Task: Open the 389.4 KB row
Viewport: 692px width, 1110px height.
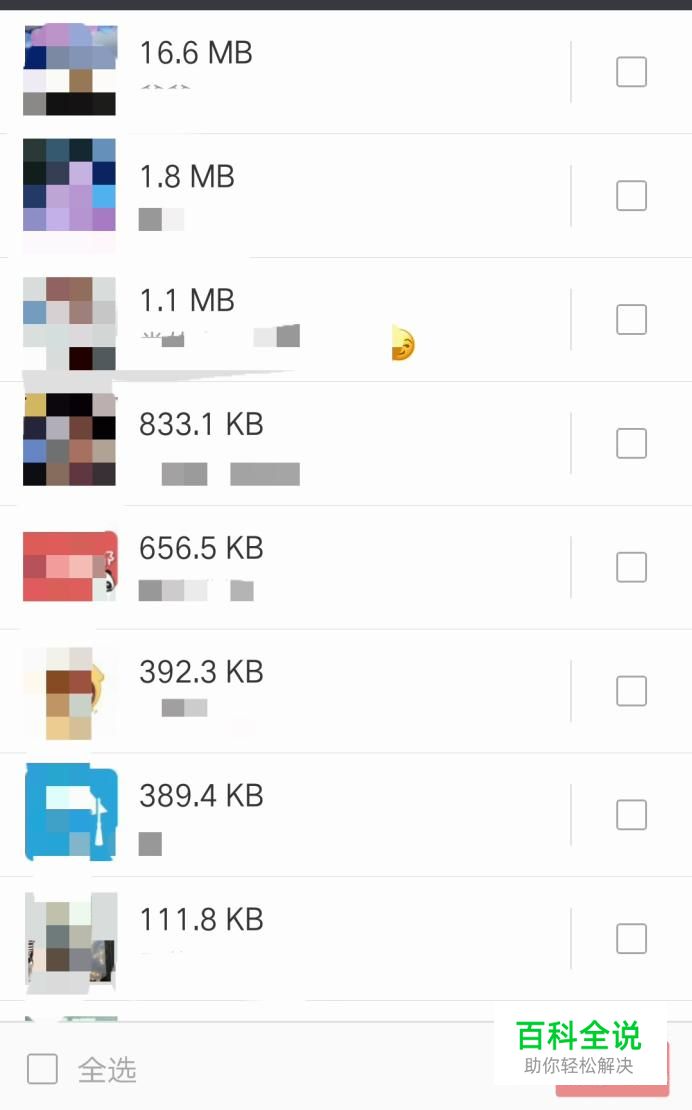Action: [285, 815]
